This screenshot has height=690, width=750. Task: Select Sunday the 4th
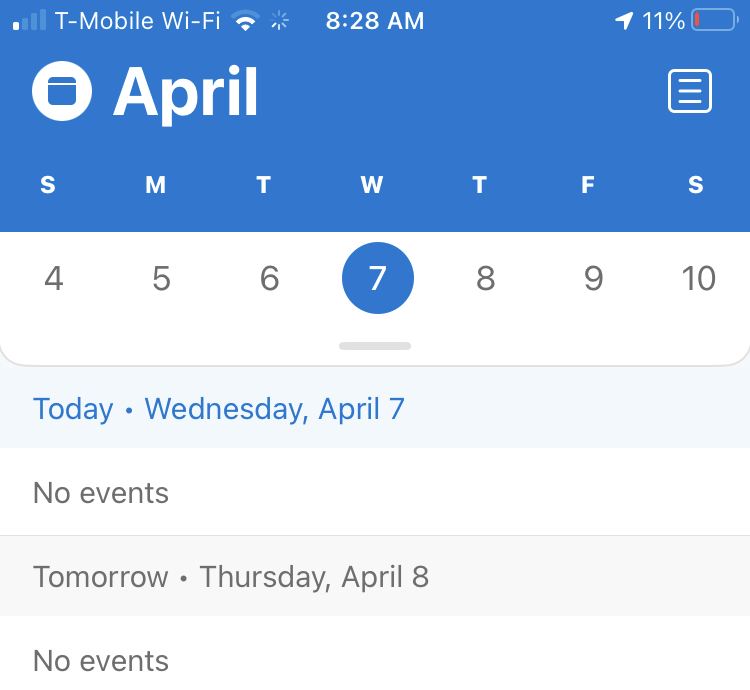tap(54, 278)
